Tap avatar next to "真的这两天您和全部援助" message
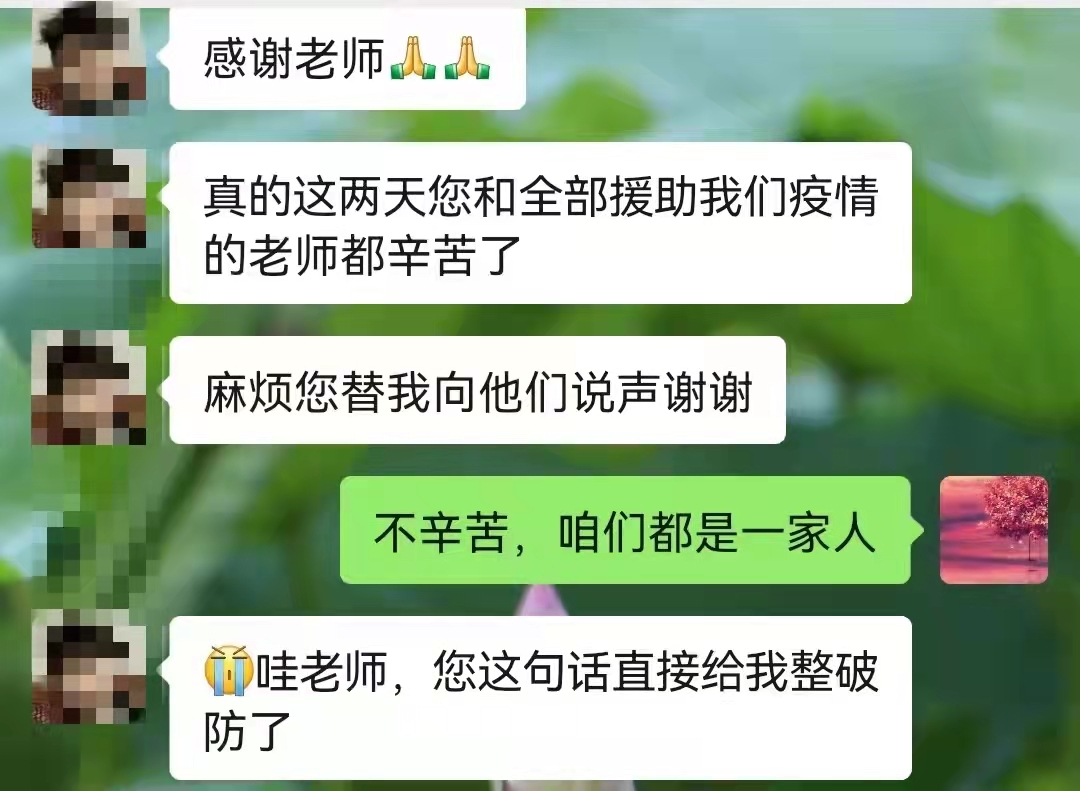Screen dimensions: 1080x791 89,197
